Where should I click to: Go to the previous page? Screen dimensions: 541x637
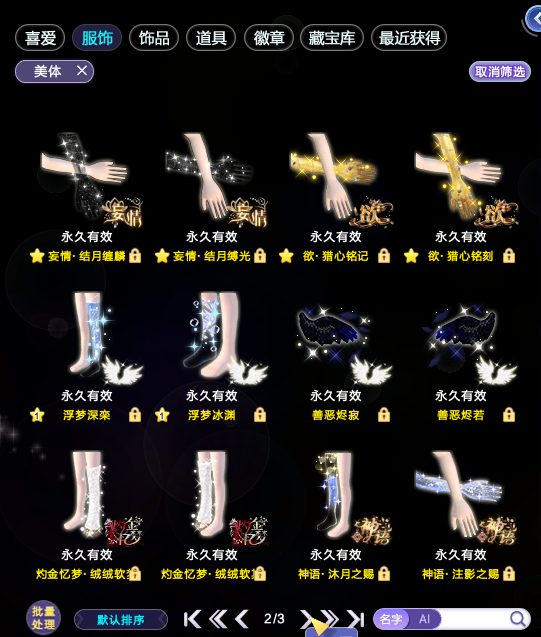pyautogui.click(x=242, y=619)
